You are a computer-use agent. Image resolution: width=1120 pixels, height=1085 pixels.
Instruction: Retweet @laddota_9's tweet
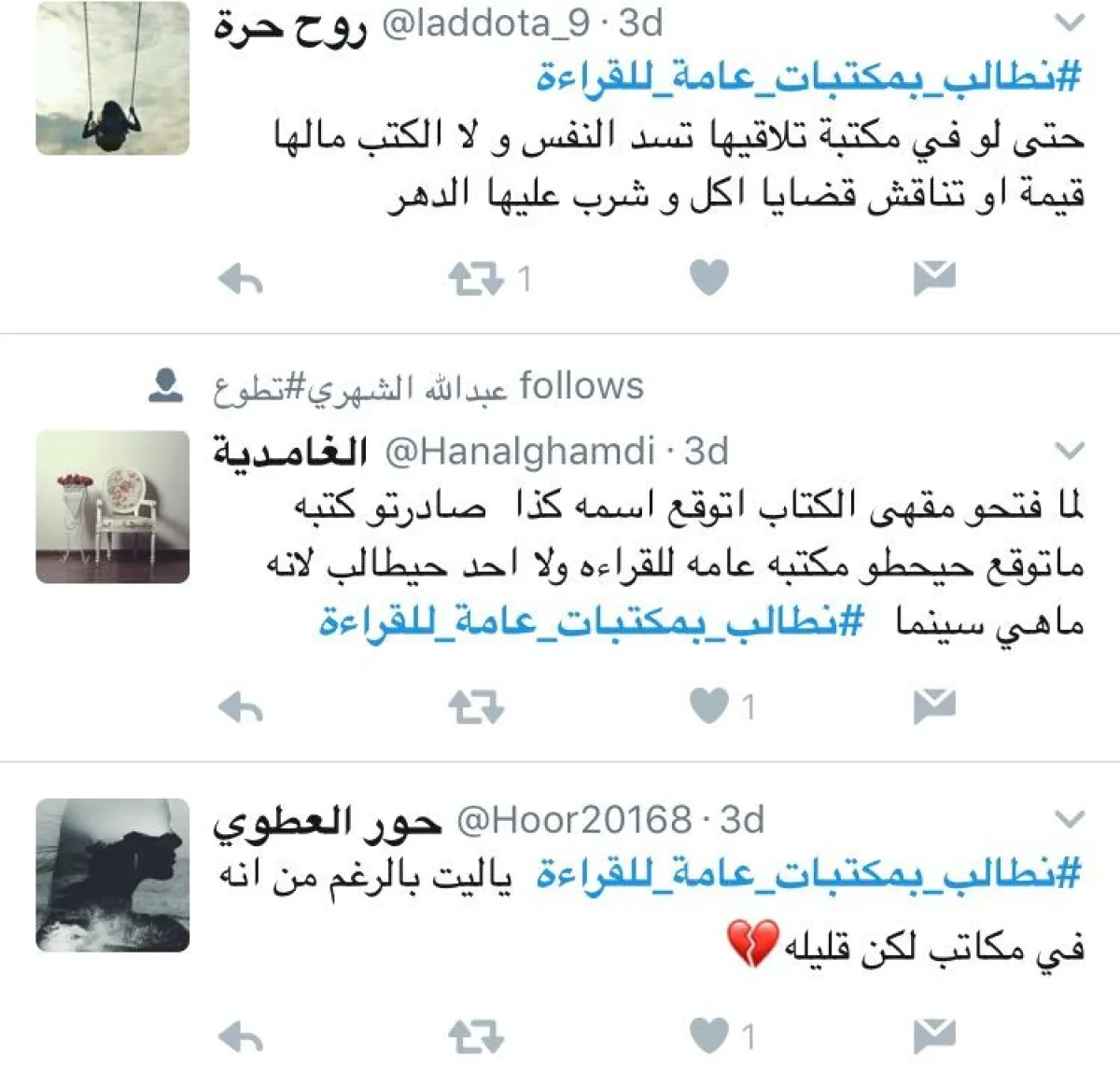click(476, 279)
